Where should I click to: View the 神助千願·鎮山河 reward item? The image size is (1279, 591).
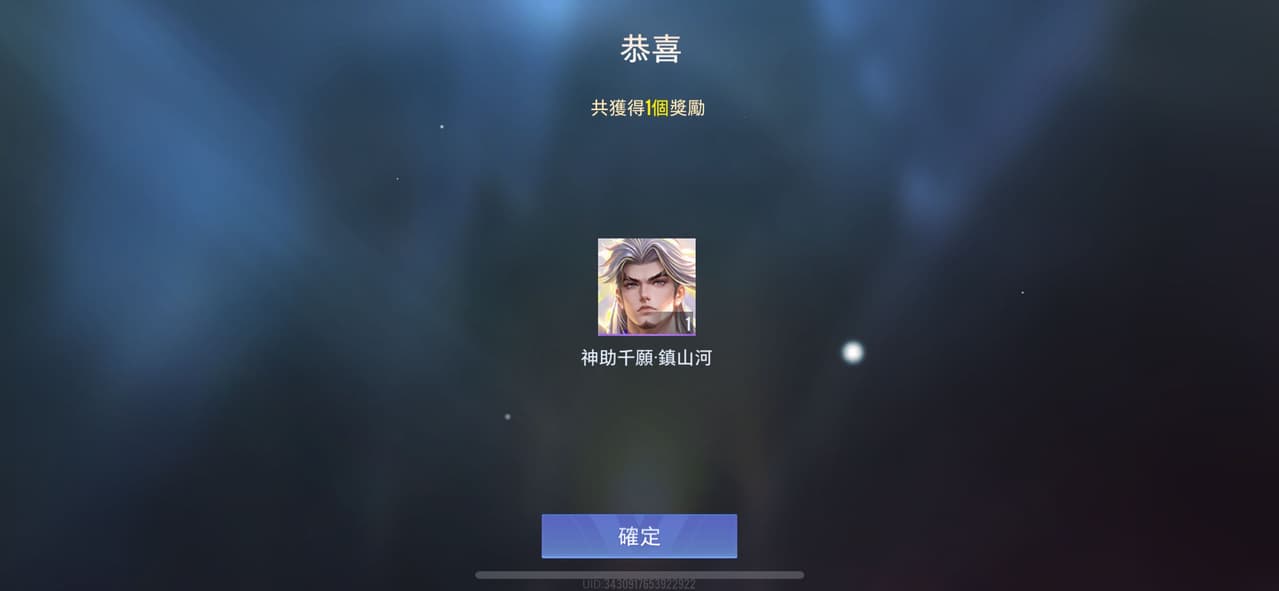[x=646, y=287]
